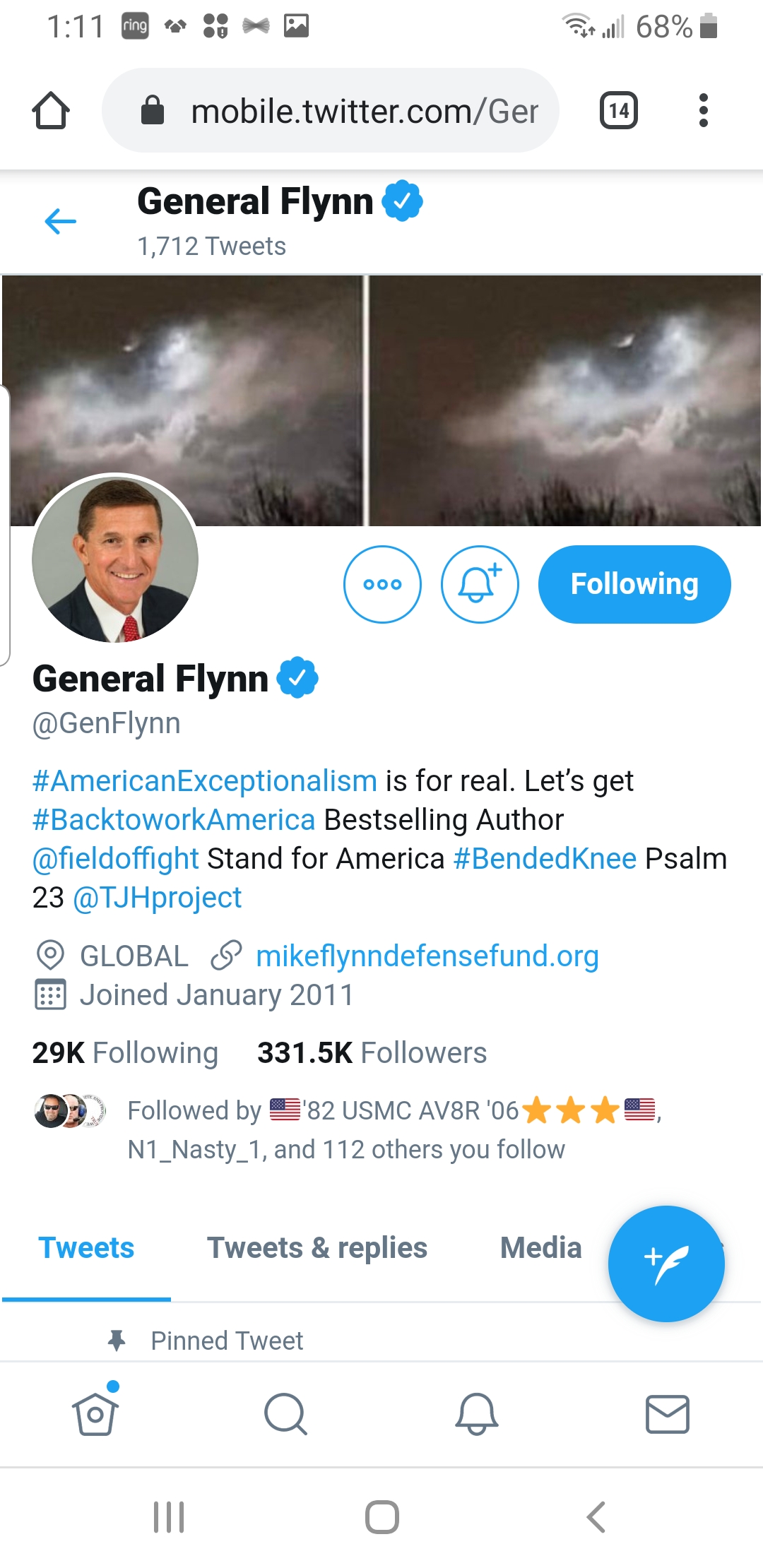Viewport: 763px width, 1568px height.
Task: Open the #AmericanExceptionalism hashtag
Action: point(205,781)
